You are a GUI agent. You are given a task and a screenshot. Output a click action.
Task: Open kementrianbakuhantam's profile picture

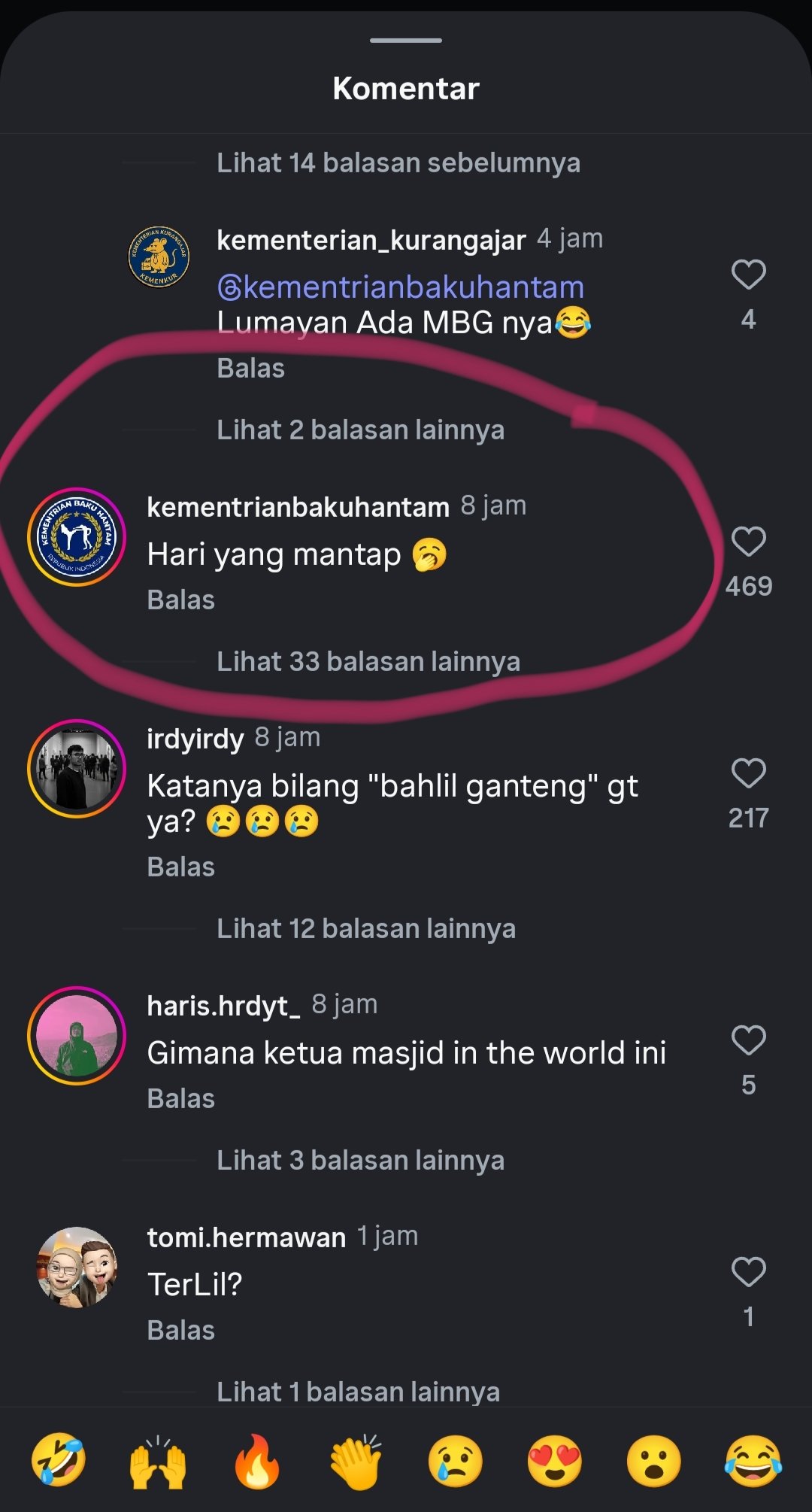click(77, 537)
